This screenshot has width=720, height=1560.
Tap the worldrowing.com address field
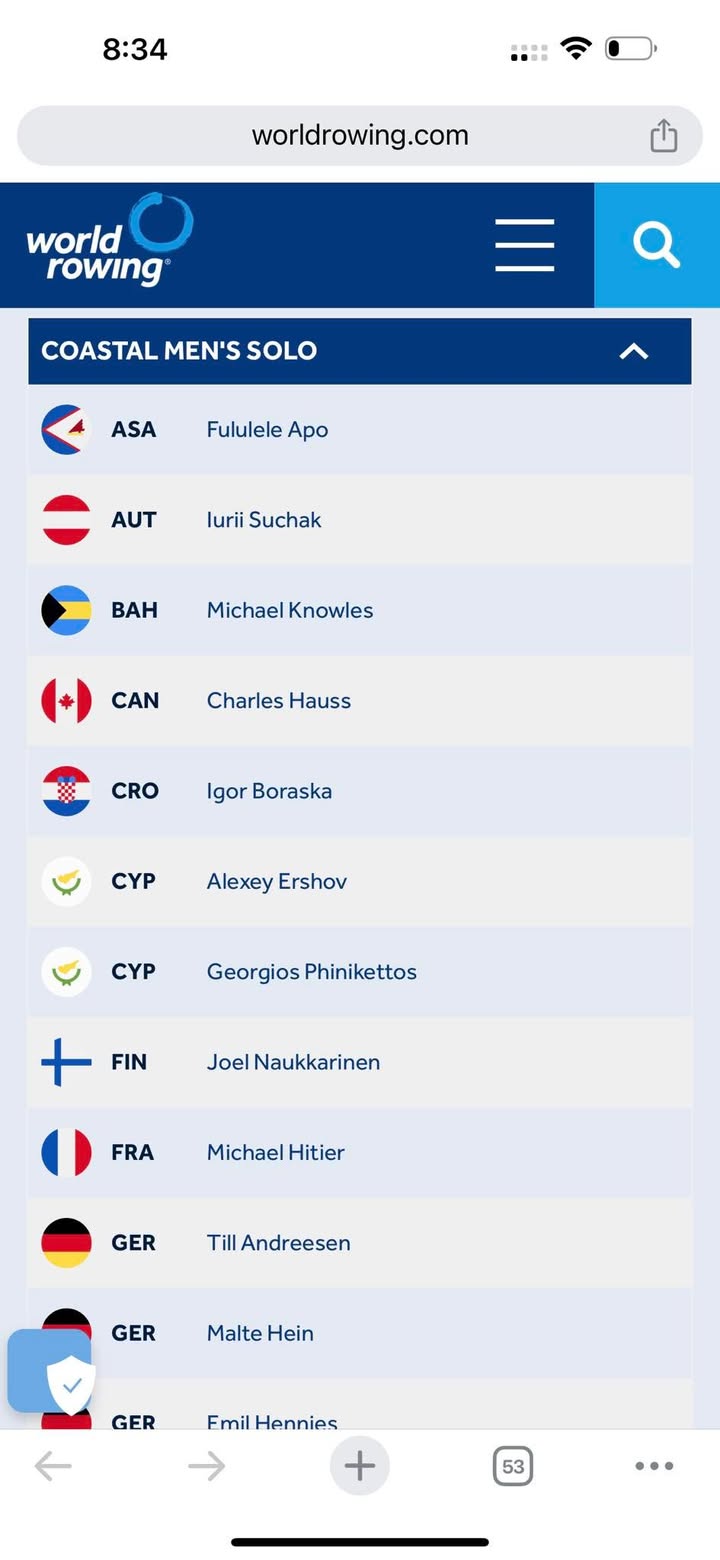pos(360,135)
